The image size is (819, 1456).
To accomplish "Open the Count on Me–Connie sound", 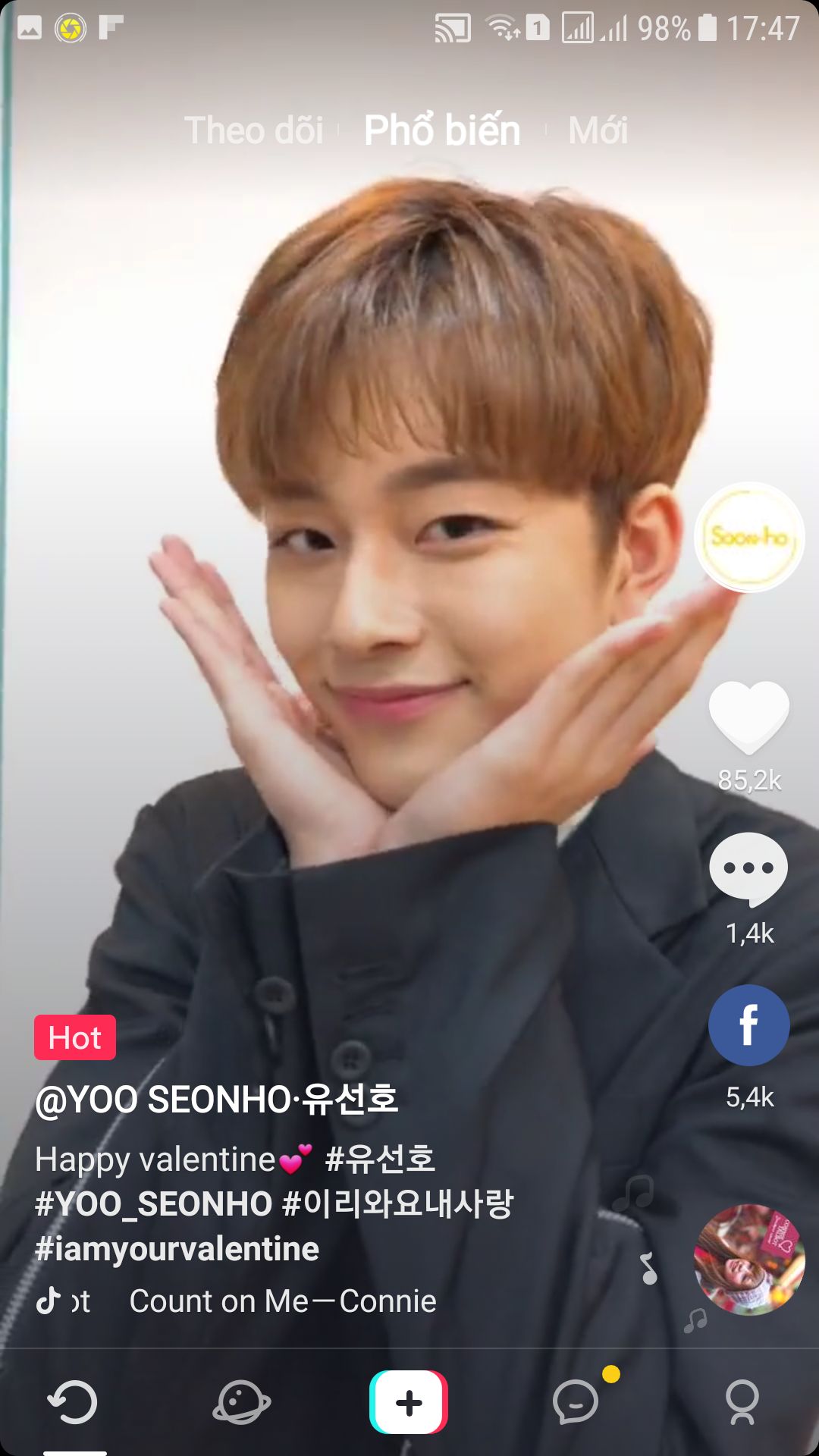I will (x=282, y=1301).
